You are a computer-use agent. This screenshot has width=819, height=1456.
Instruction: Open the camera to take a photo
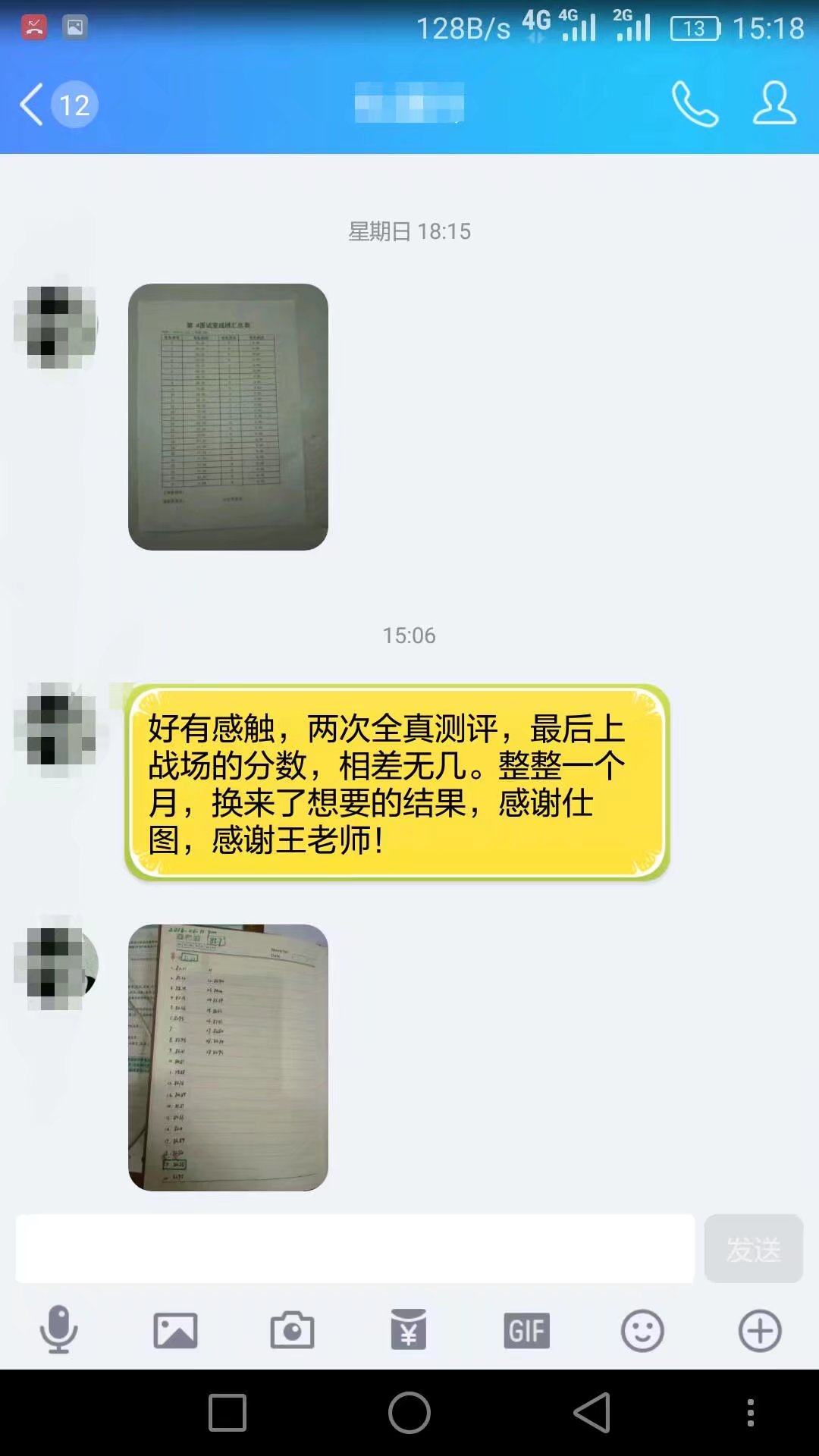[292, 1330]
